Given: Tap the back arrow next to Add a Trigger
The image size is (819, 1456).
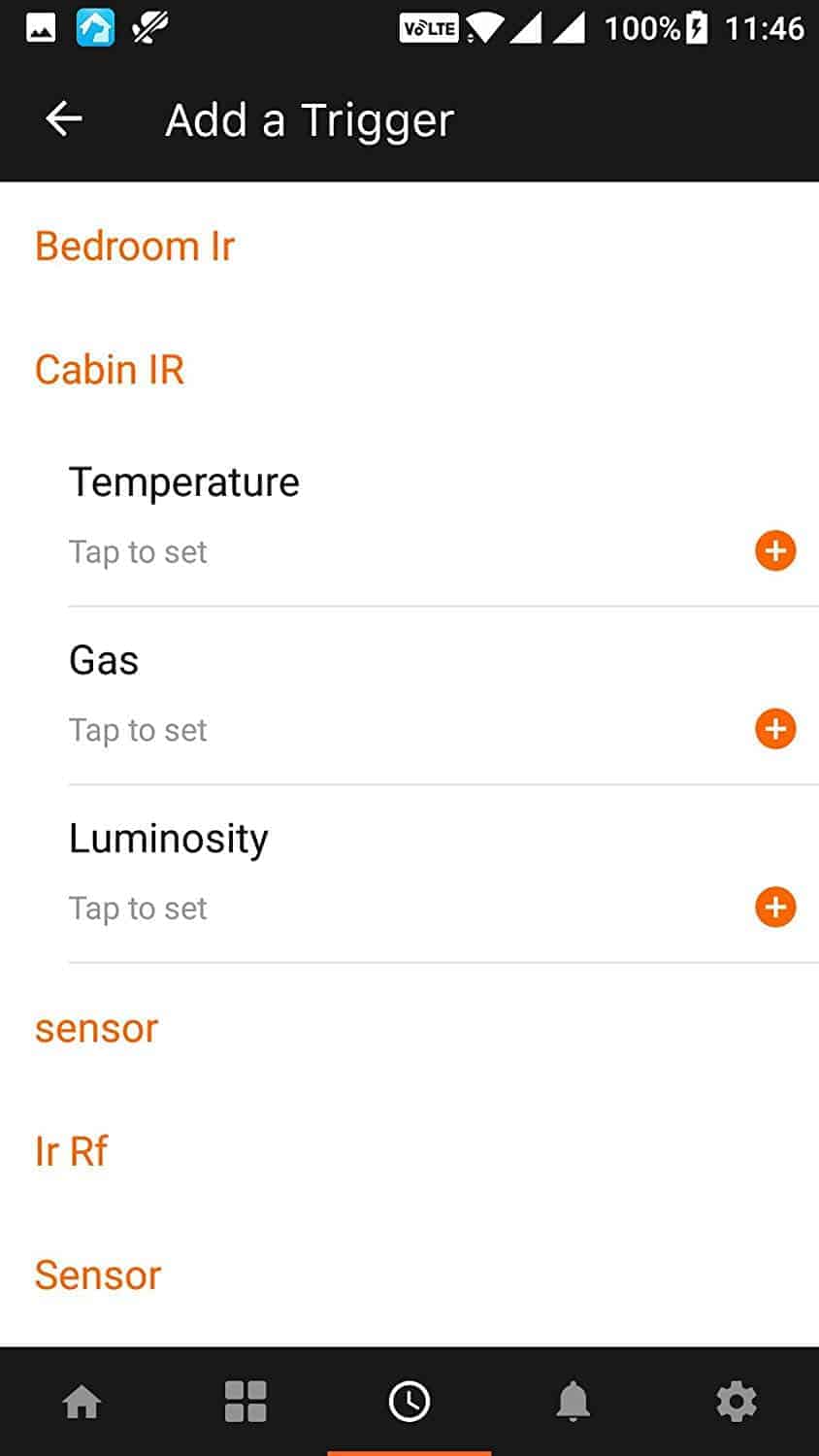Looking at the screenshot, I should [x=61, y=118].
